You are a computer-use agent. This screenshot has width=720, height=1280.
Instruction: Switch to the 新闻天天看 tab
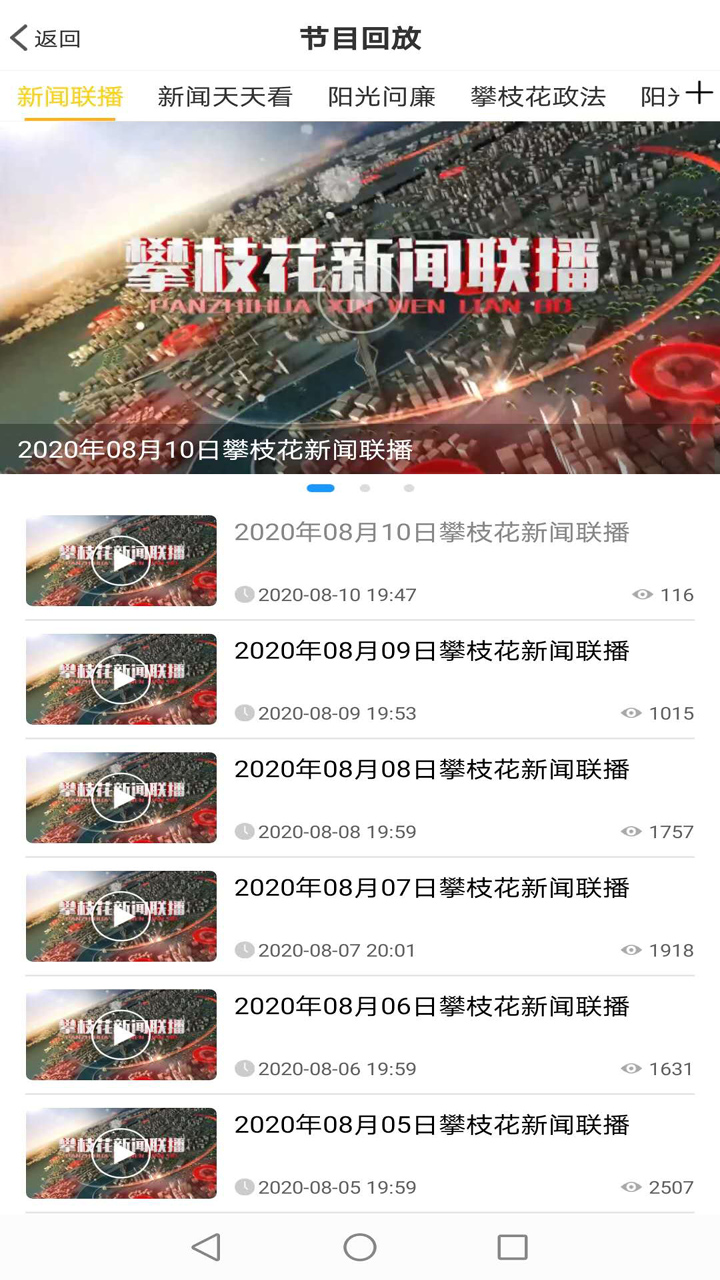pos(224,95)
